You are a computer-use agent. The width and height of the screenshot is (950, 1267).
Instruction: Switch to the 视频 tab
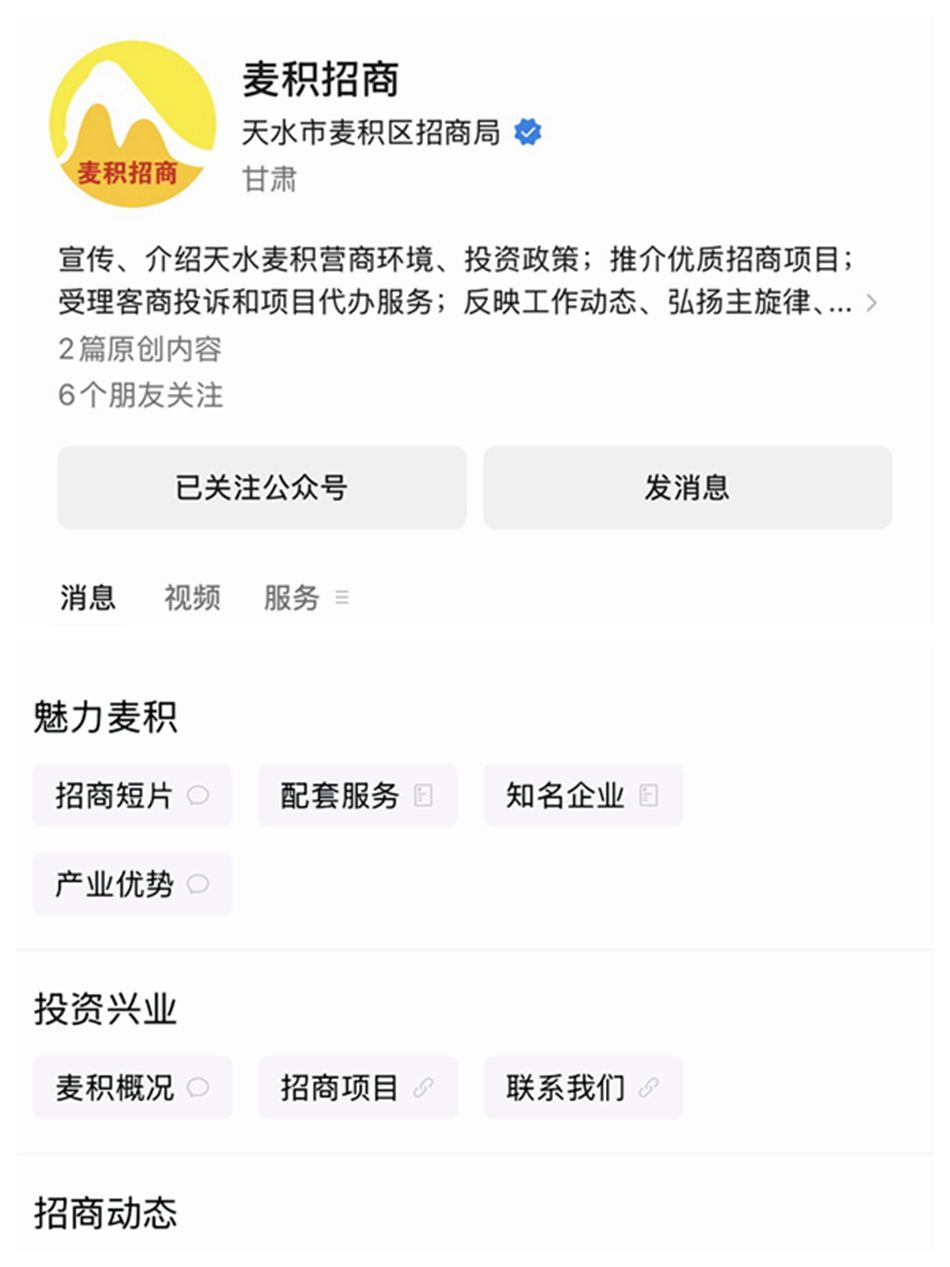192,598
